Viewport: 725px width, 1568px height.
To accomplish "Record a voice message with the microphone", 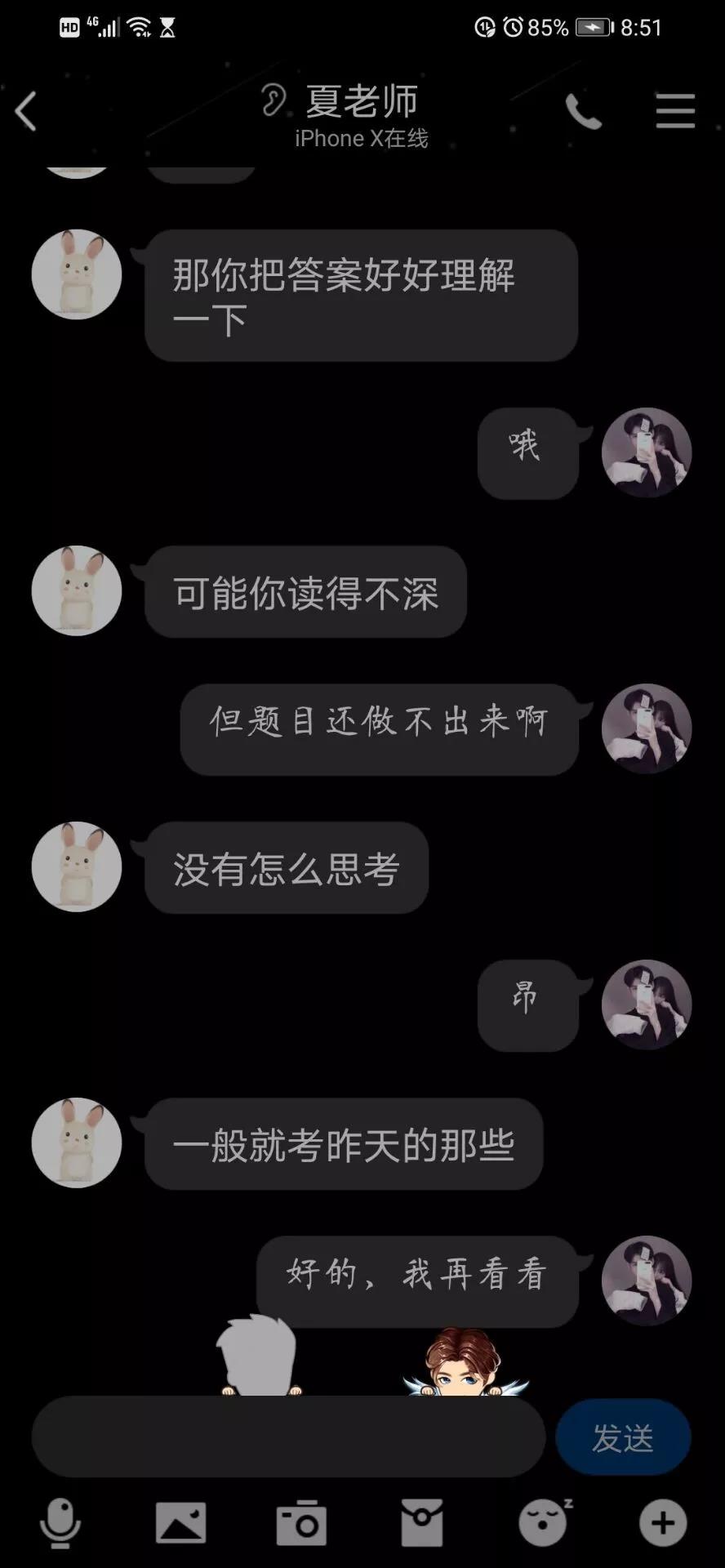I will [60, 1523].
